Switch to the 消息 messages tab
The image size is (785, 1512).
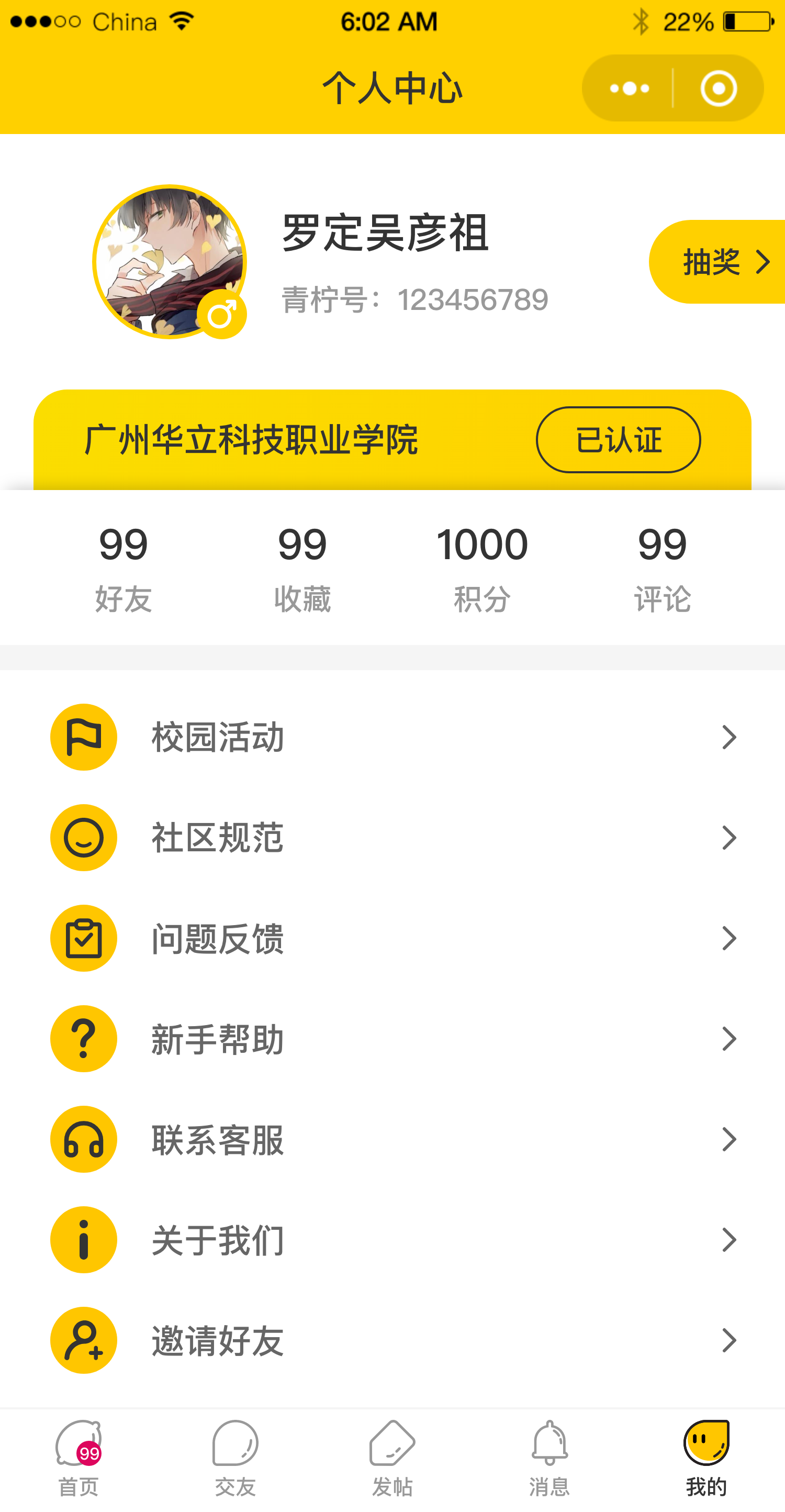[549, 1459]
